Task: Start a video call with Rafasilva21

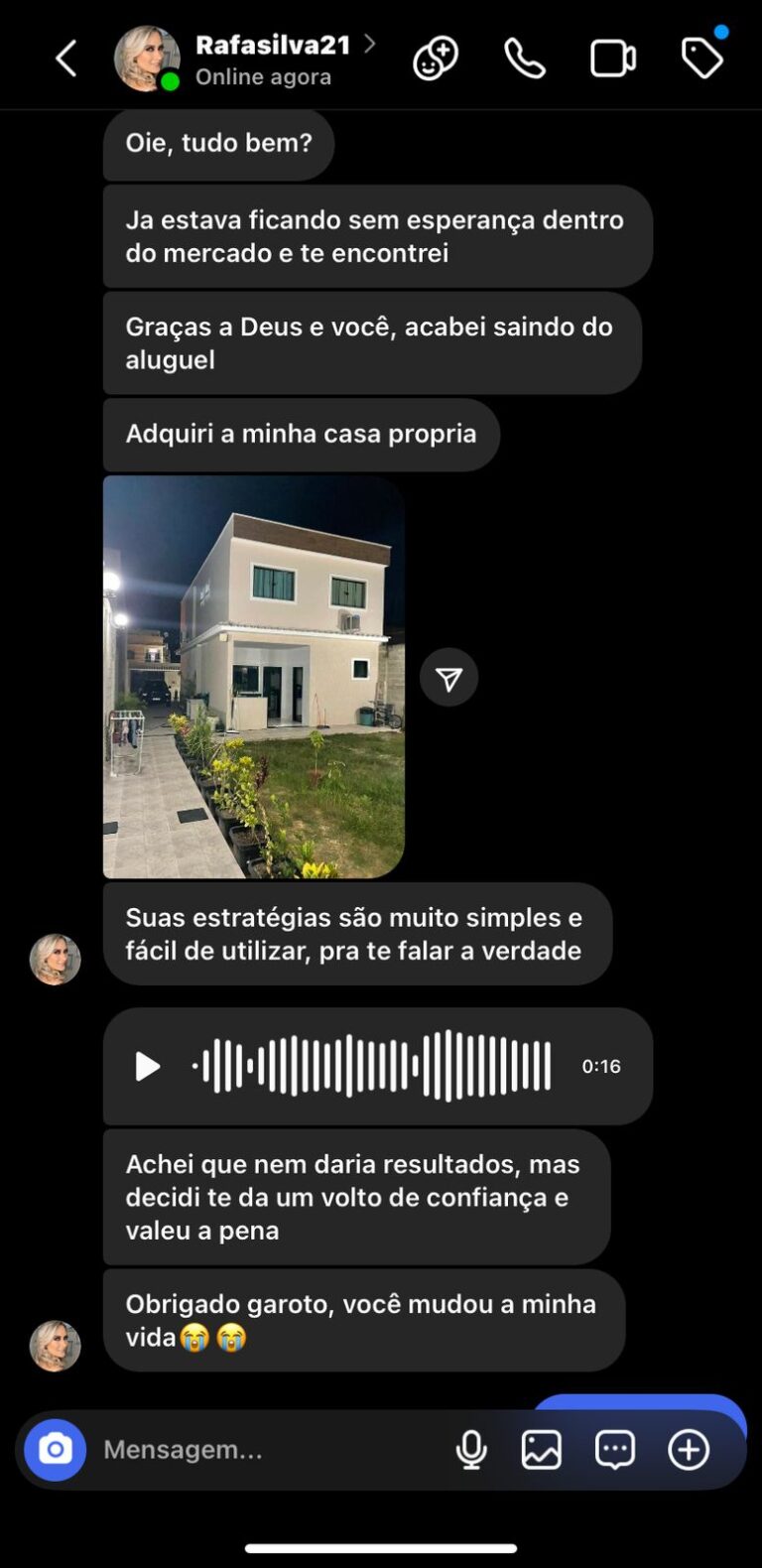Action: pos(612,60)
